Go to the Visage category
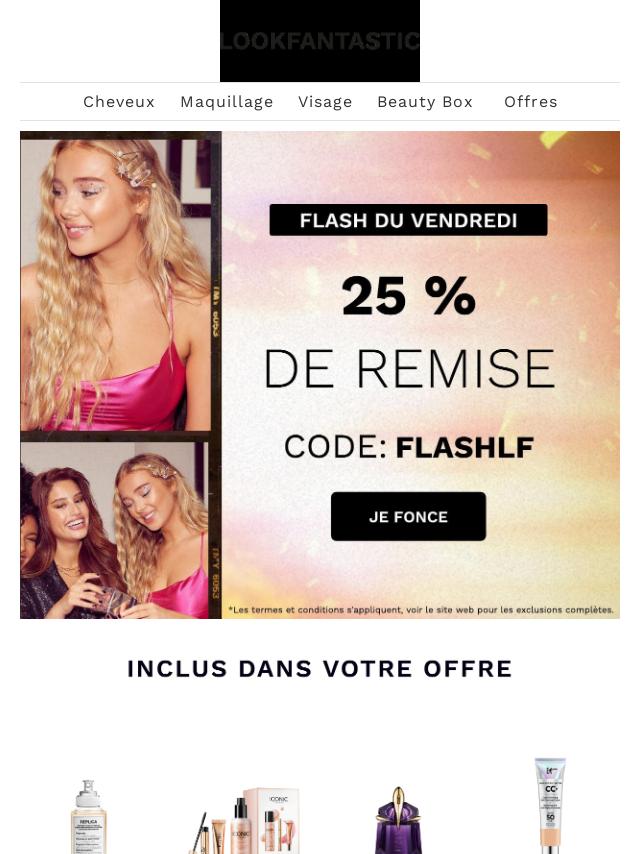 tap(325, 102)
